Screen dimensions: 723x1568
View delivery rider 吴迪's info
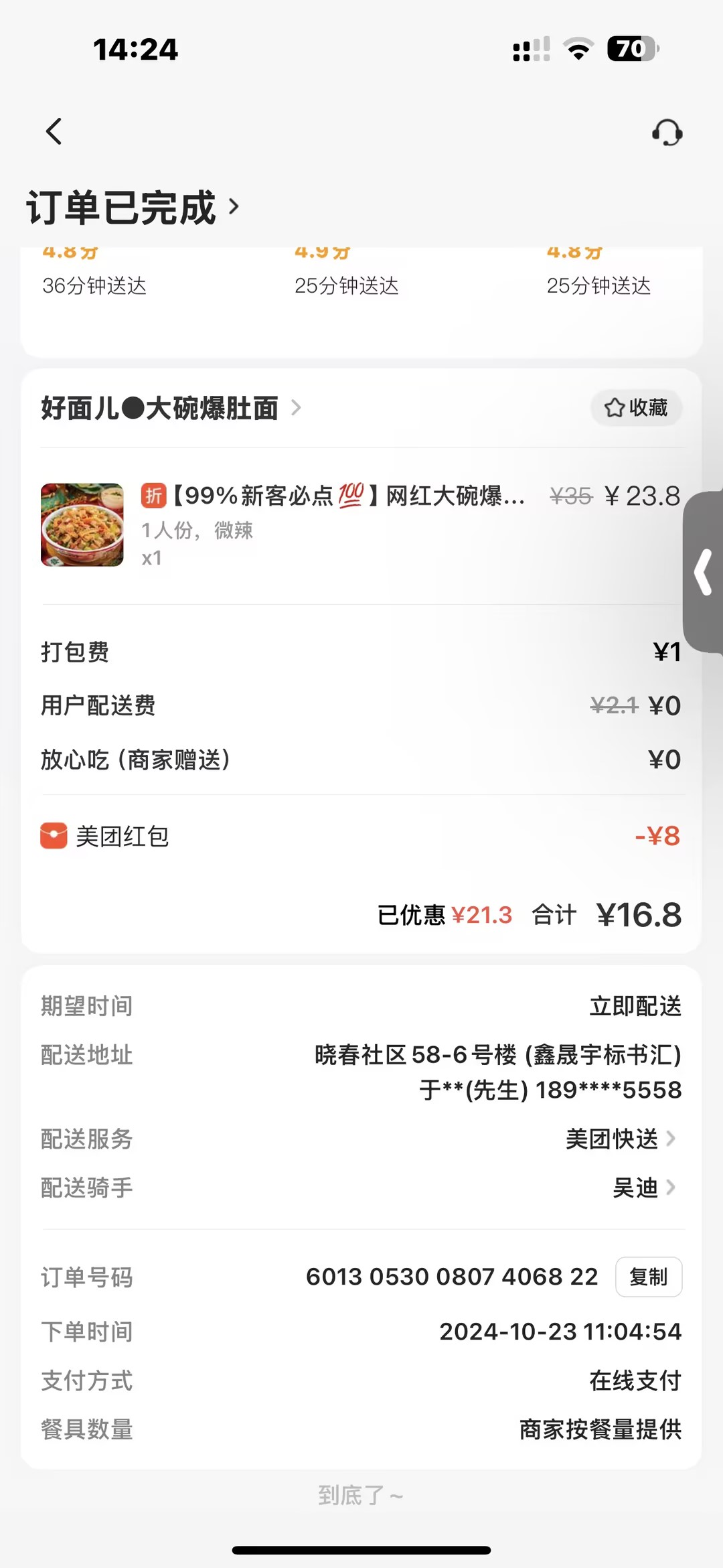click(643, 1188)
